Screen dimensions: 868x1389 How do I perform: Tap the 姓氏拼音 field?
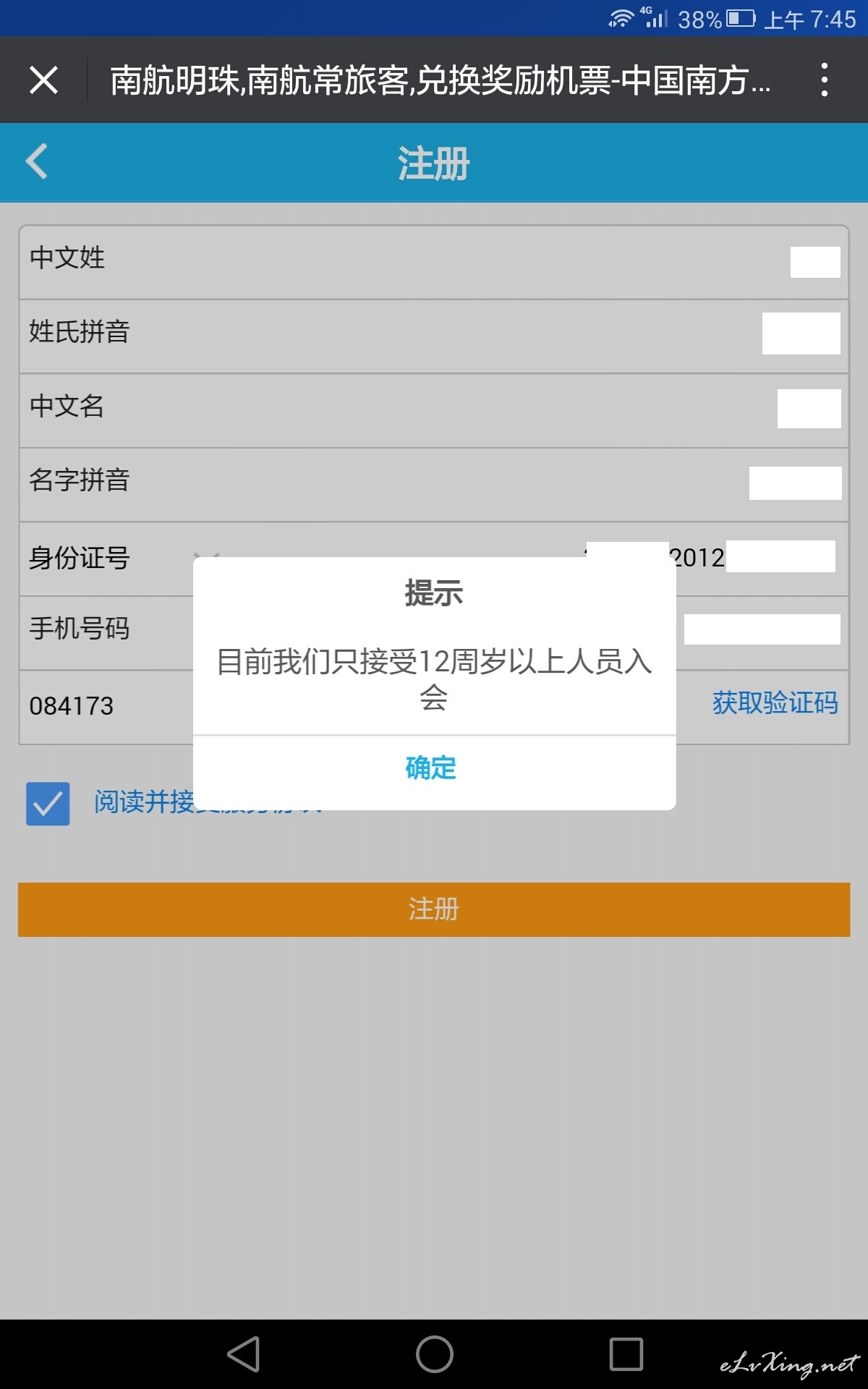coord(434,336)
